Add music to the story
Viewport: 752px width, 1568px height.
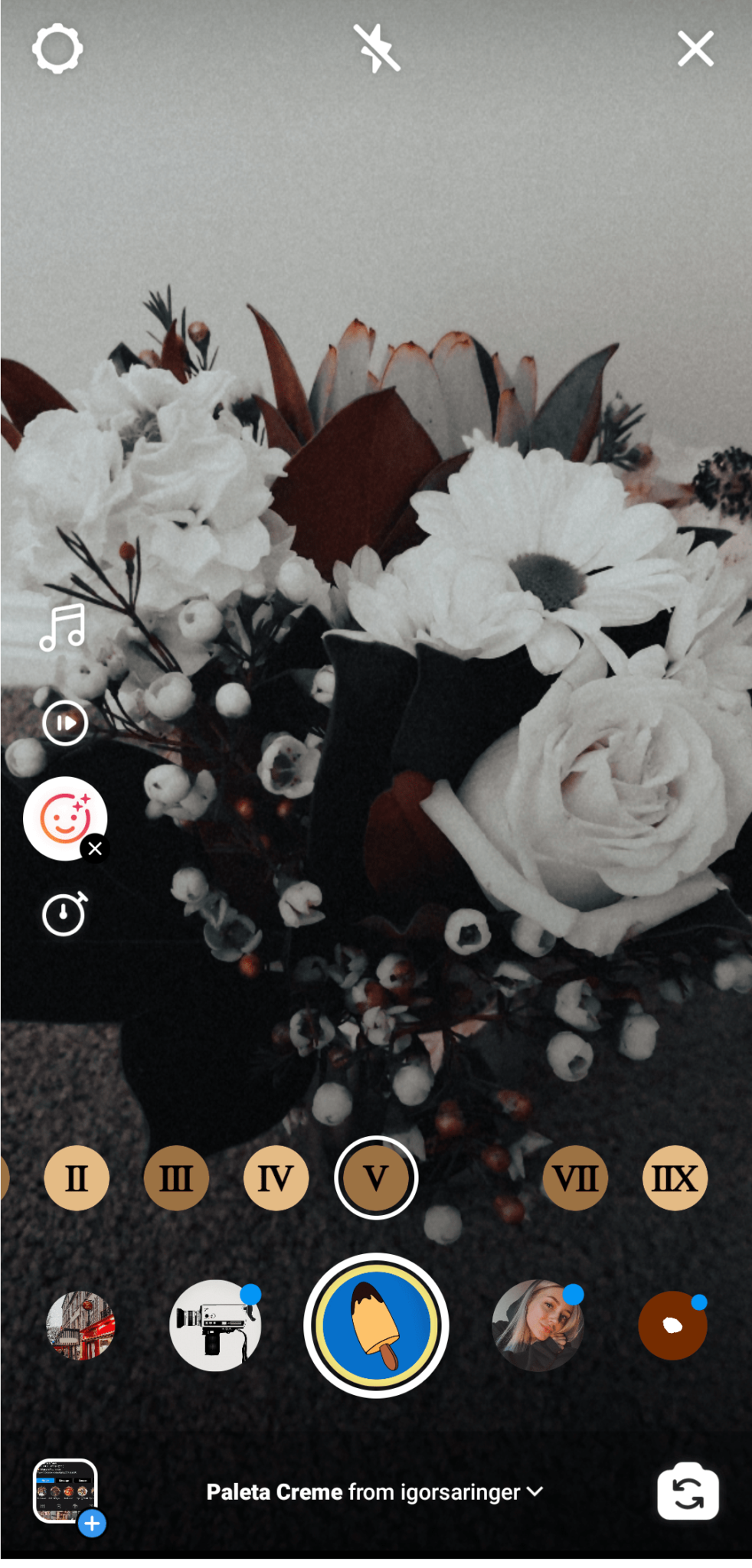[x=63, y=628]
